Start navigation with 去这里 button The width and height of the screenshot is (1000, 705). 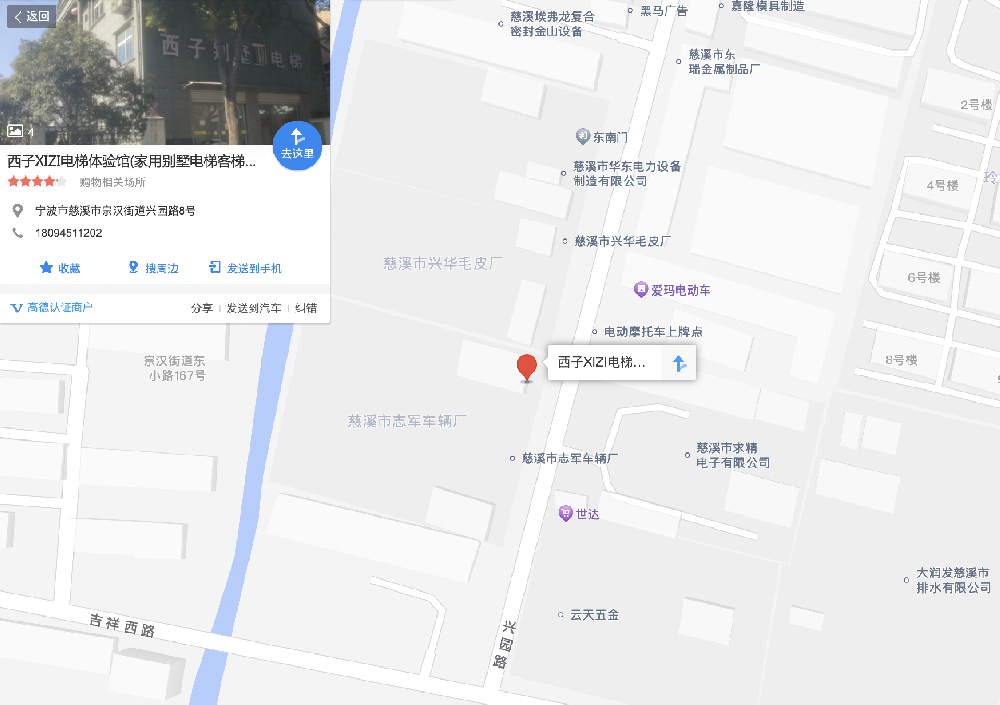297,145
